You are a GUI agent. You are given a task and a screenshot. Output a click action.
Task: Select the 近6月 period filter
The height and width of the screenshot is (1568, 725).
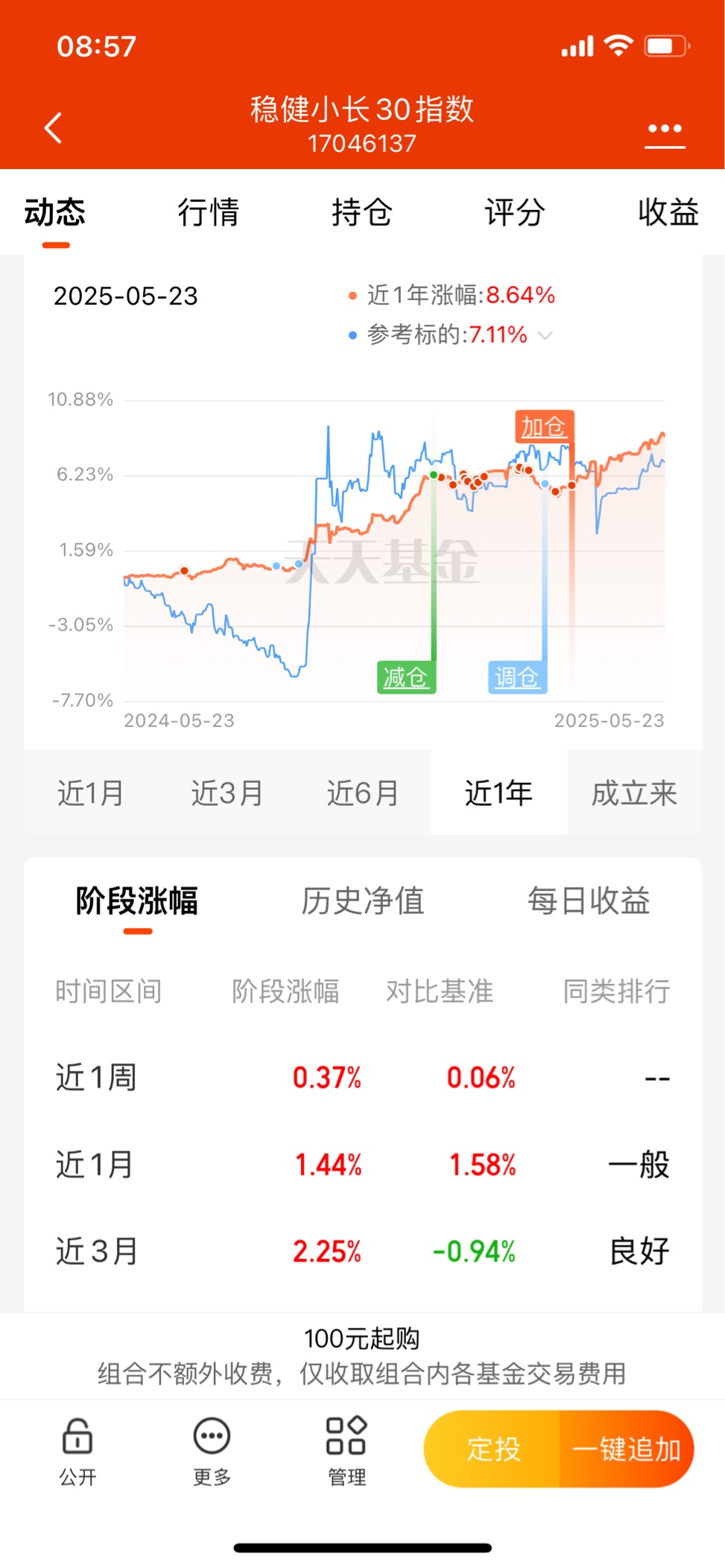(x=363, y=793)
